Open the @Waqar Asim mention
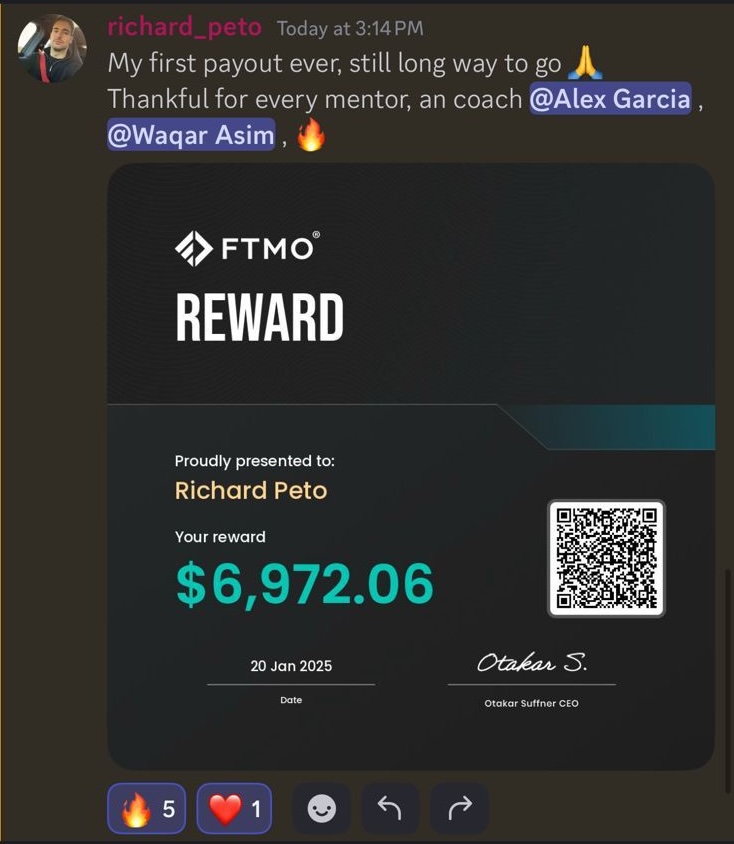Image resolution: width=734 pixels, height=844 pixels. [191, 135]
